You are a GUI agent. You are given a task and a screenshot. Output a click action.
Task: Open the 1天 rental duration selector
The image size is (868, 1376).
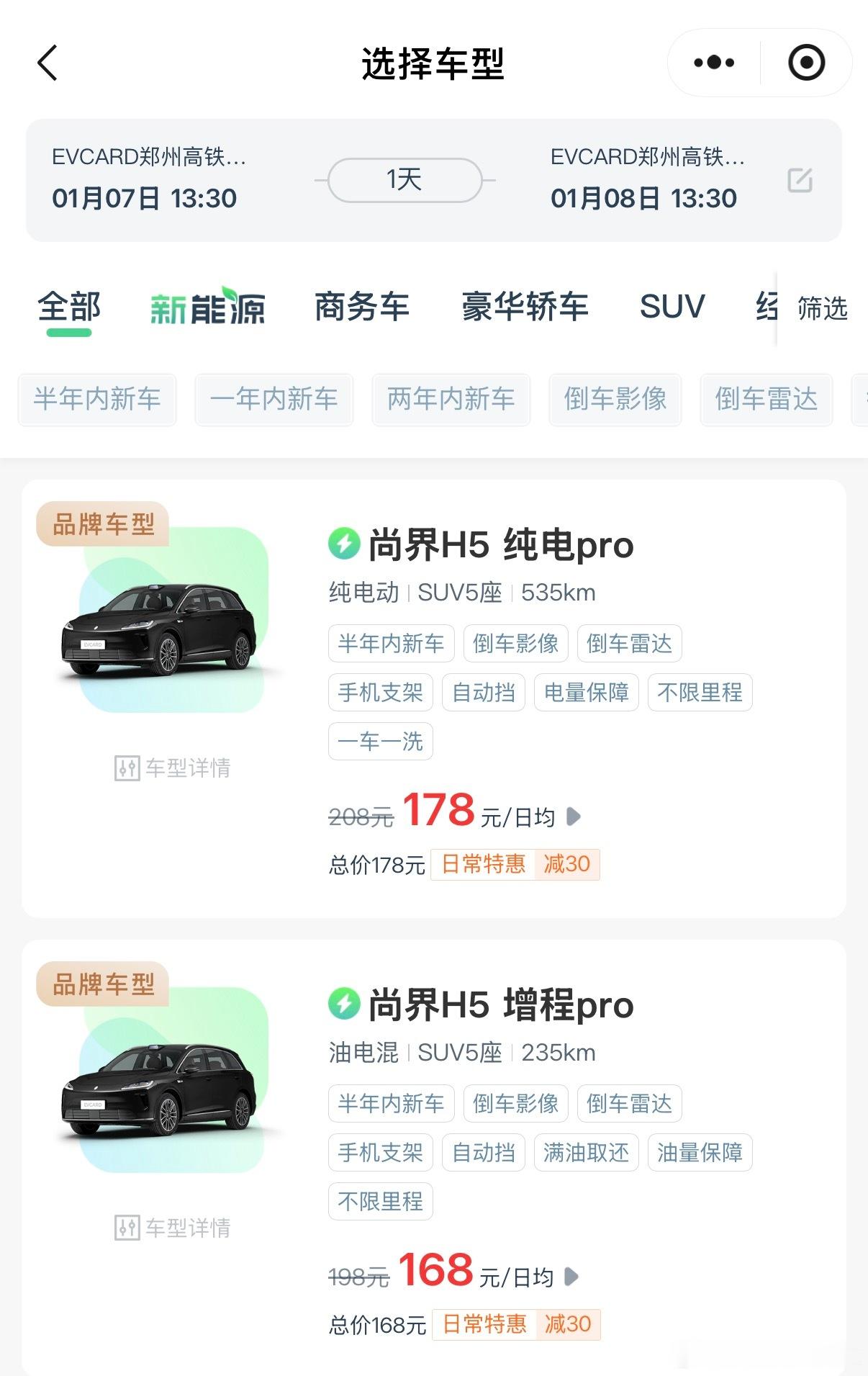pyautogui.click(x=405, y=181)
